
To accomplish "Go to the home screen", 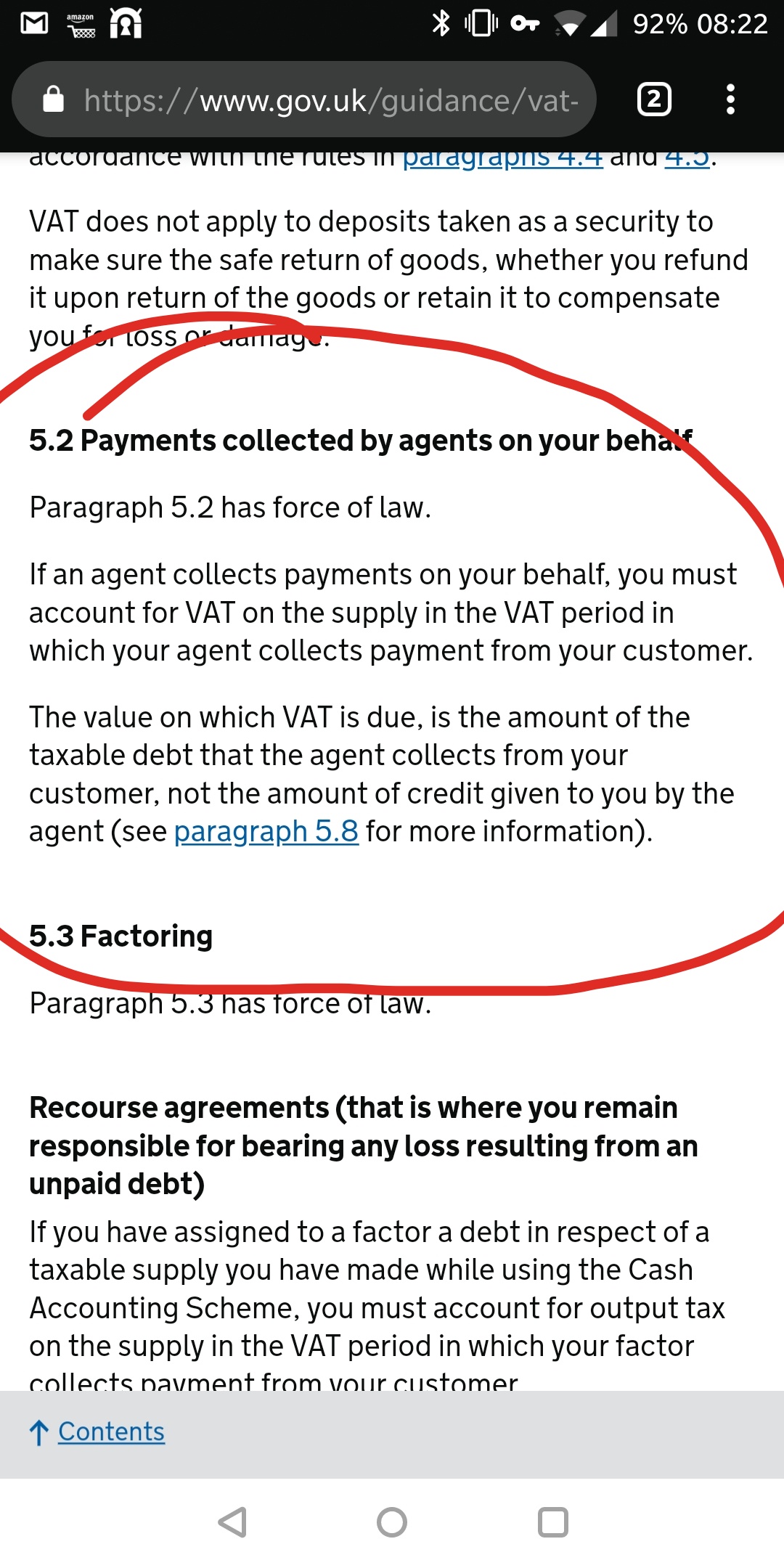I will click(392, 1522).
